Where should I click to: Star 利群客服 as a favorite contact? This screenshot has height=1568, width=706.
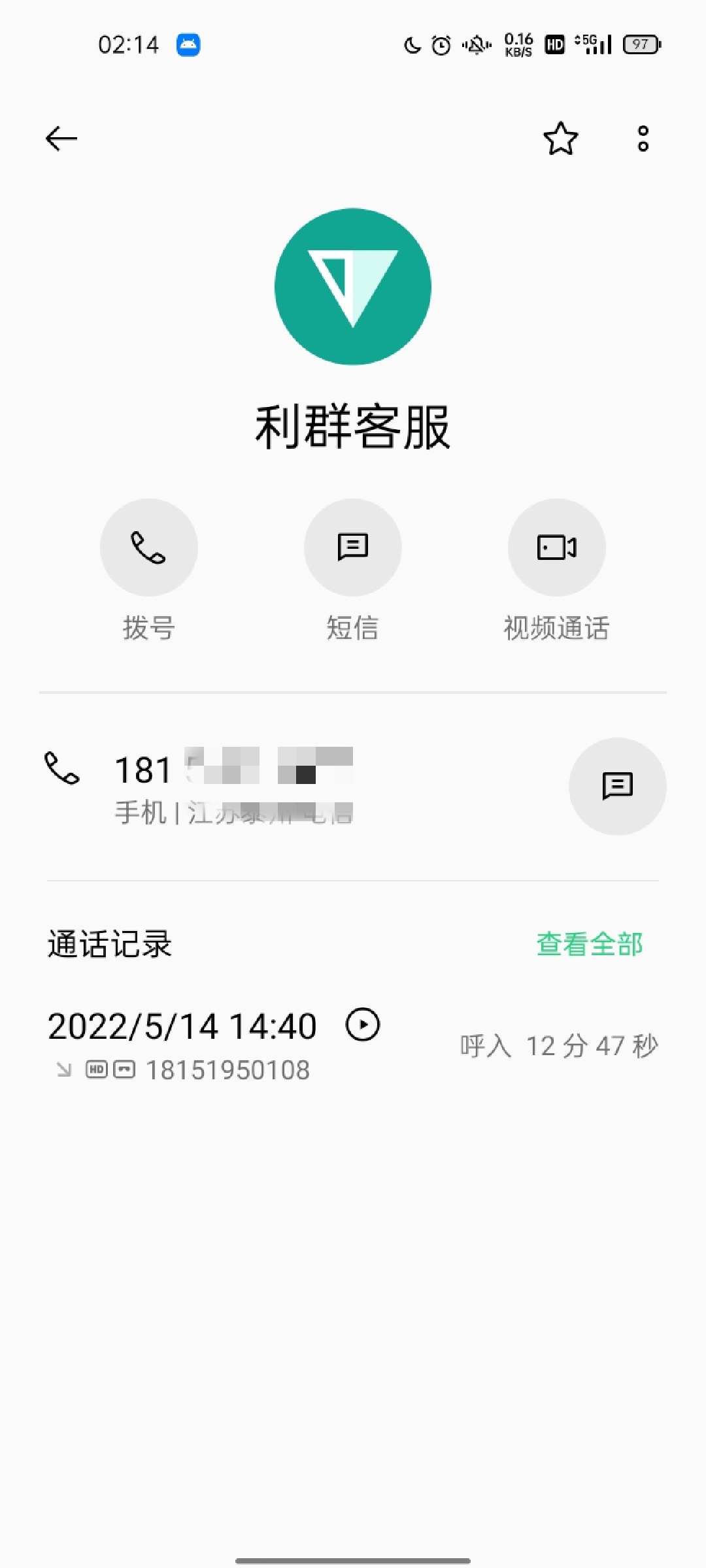click(x=561, y=139)
